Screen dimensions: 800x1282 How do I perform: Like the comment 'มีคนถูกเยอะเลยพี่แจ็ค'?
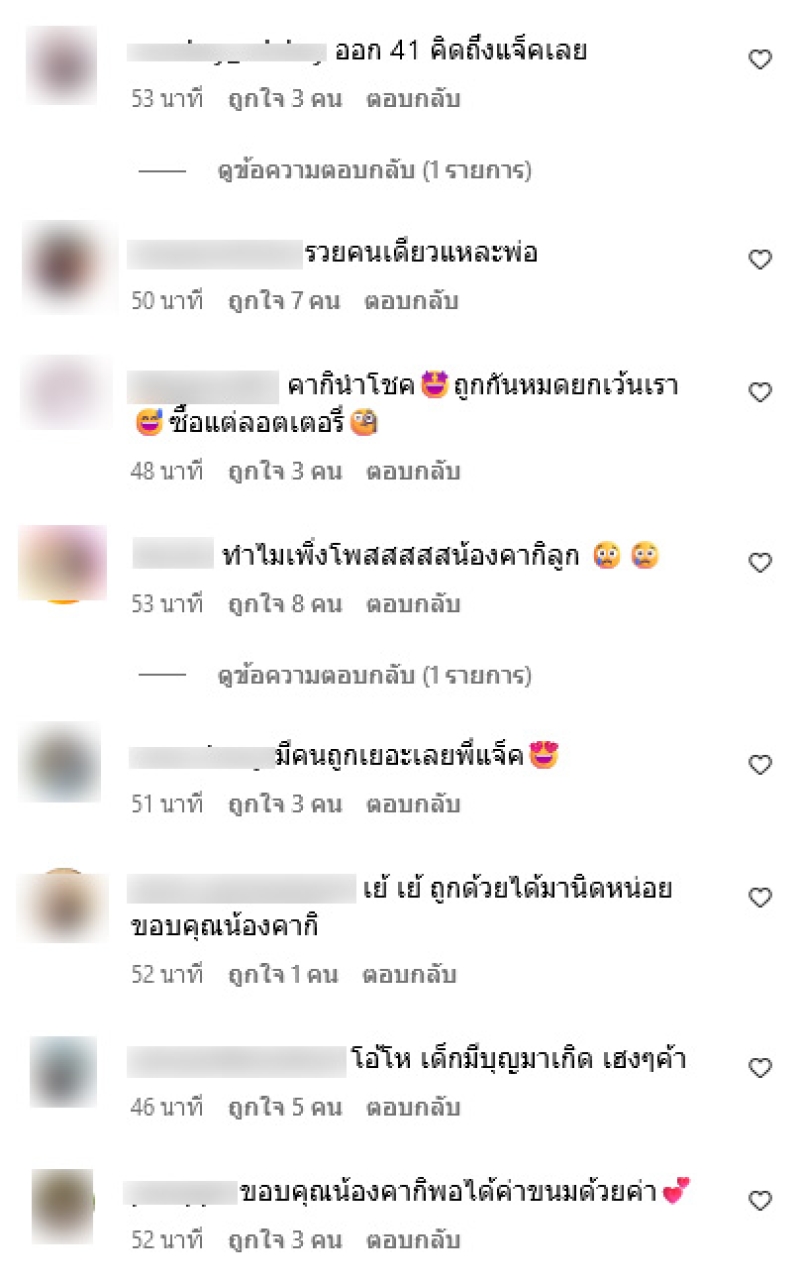click(x=760, y=765)
